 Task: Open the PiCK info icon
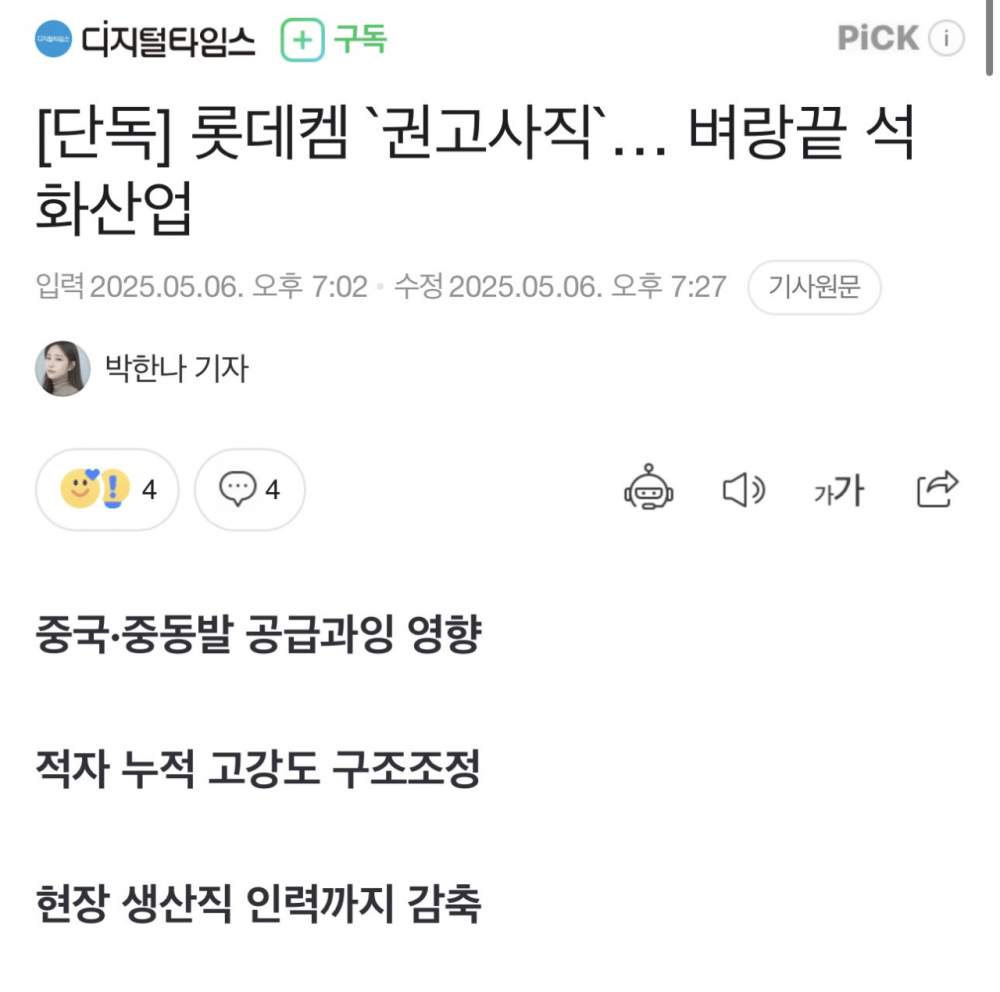(x=945, y=39)
